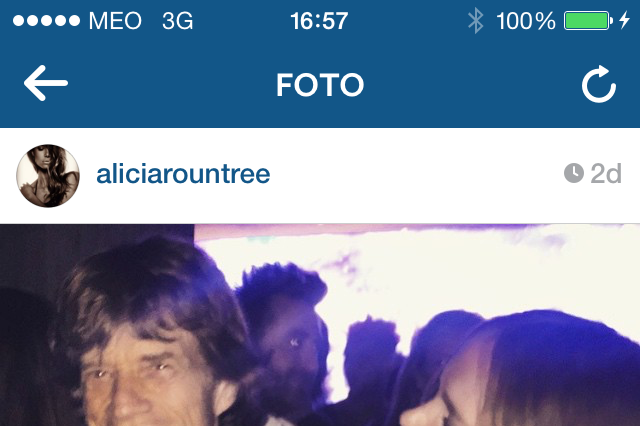Open the posted photo
This screenshot has width=640, height=426.
[320, 325]
